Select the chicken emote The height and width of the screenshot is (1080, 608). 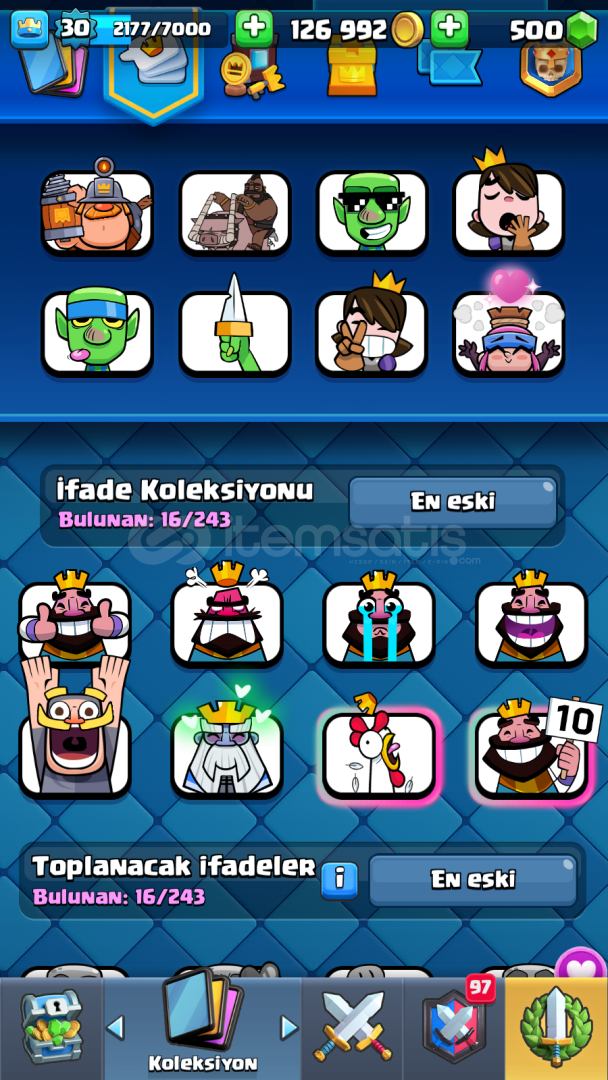pyautogui.click(x=379, y=752)
